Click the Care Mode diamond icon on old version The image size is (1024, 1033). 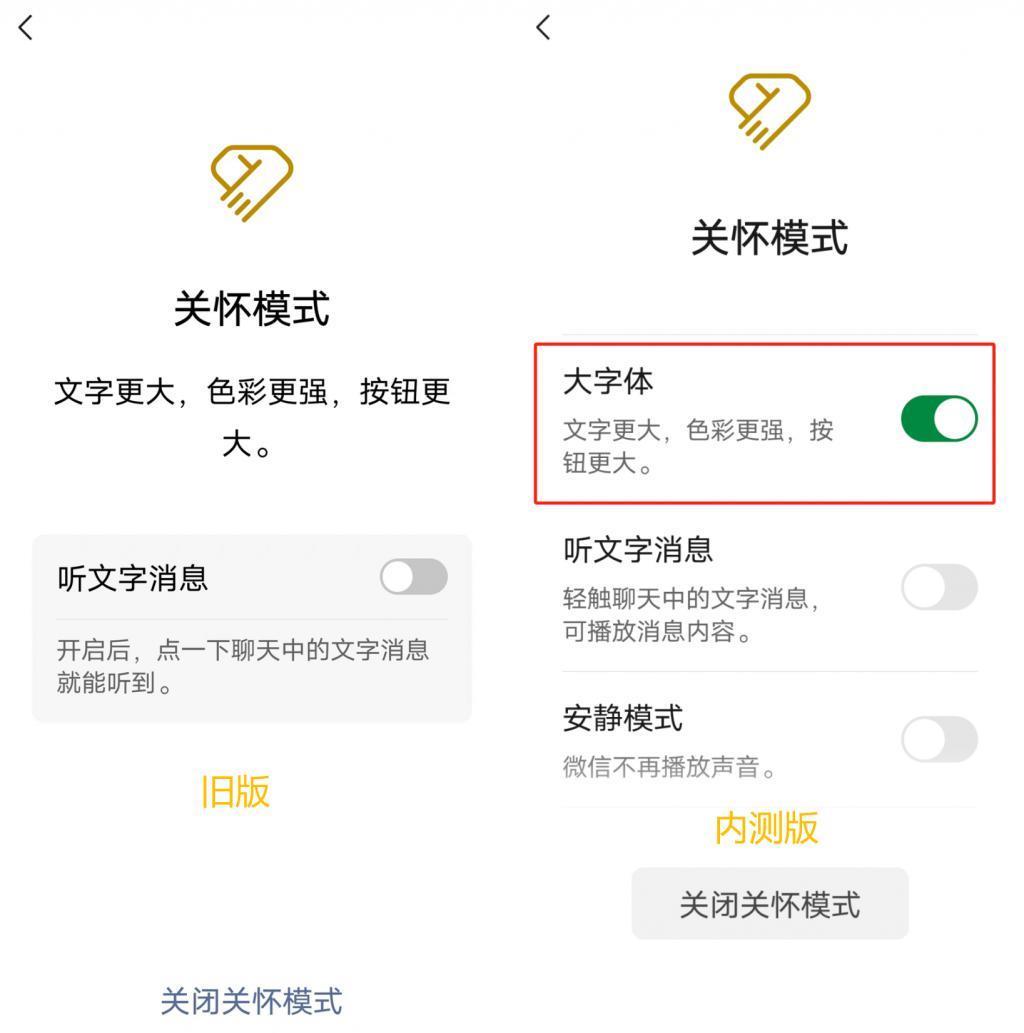click(x=250, y=183)
